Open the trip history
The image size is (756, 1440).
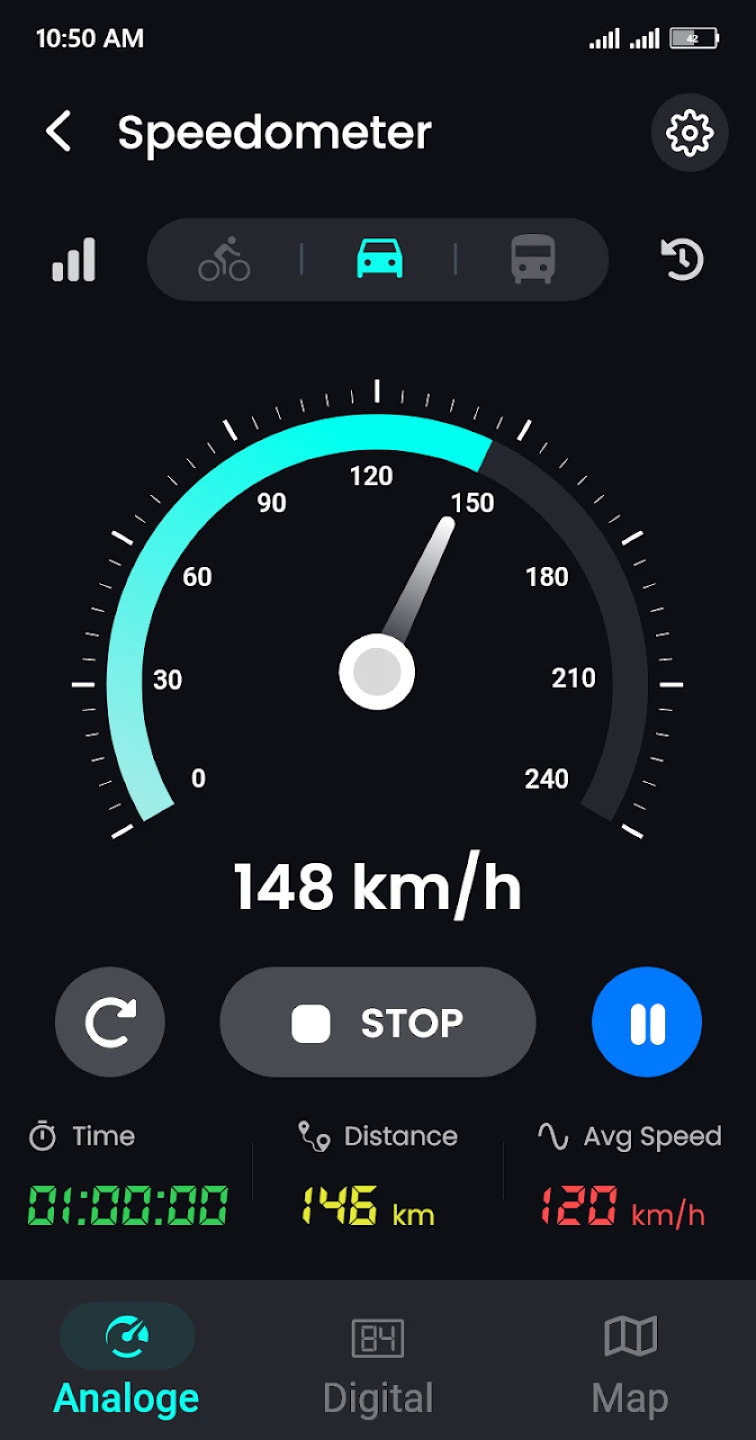tap(683, 260)
